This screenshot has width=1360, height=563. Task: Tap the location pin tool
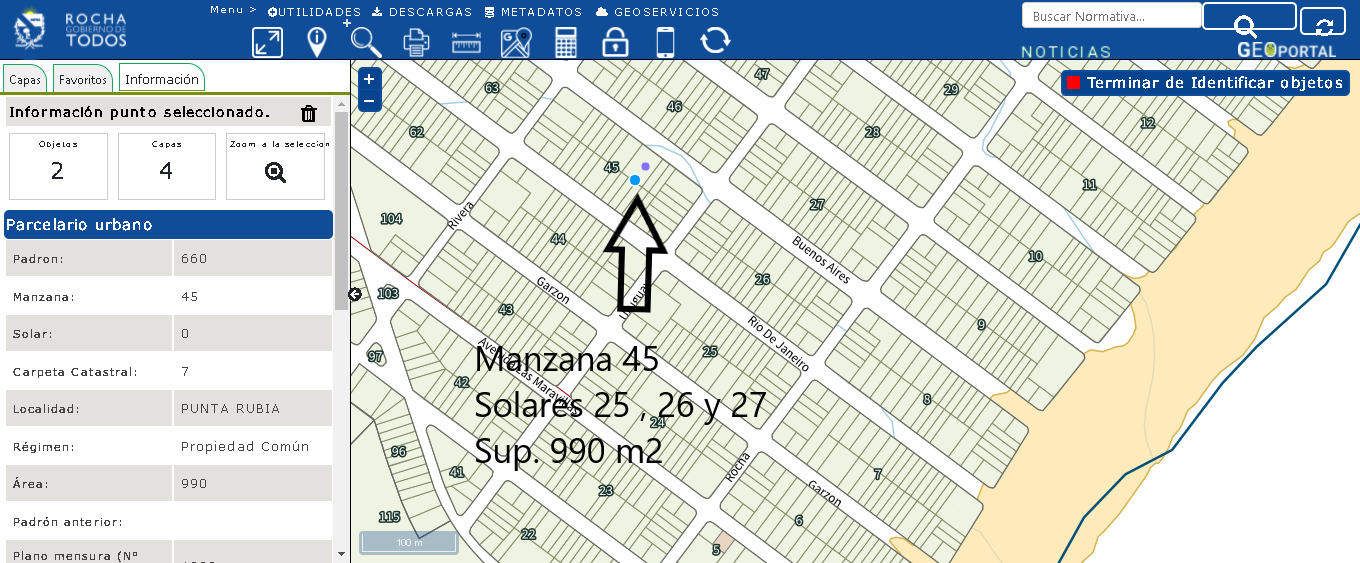click(x=317, y=42)
